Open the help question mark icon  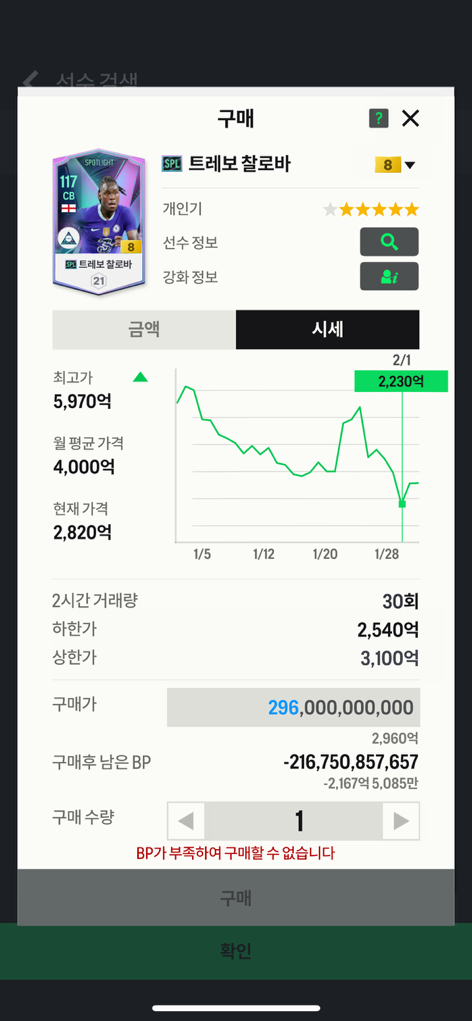point(378,119)
